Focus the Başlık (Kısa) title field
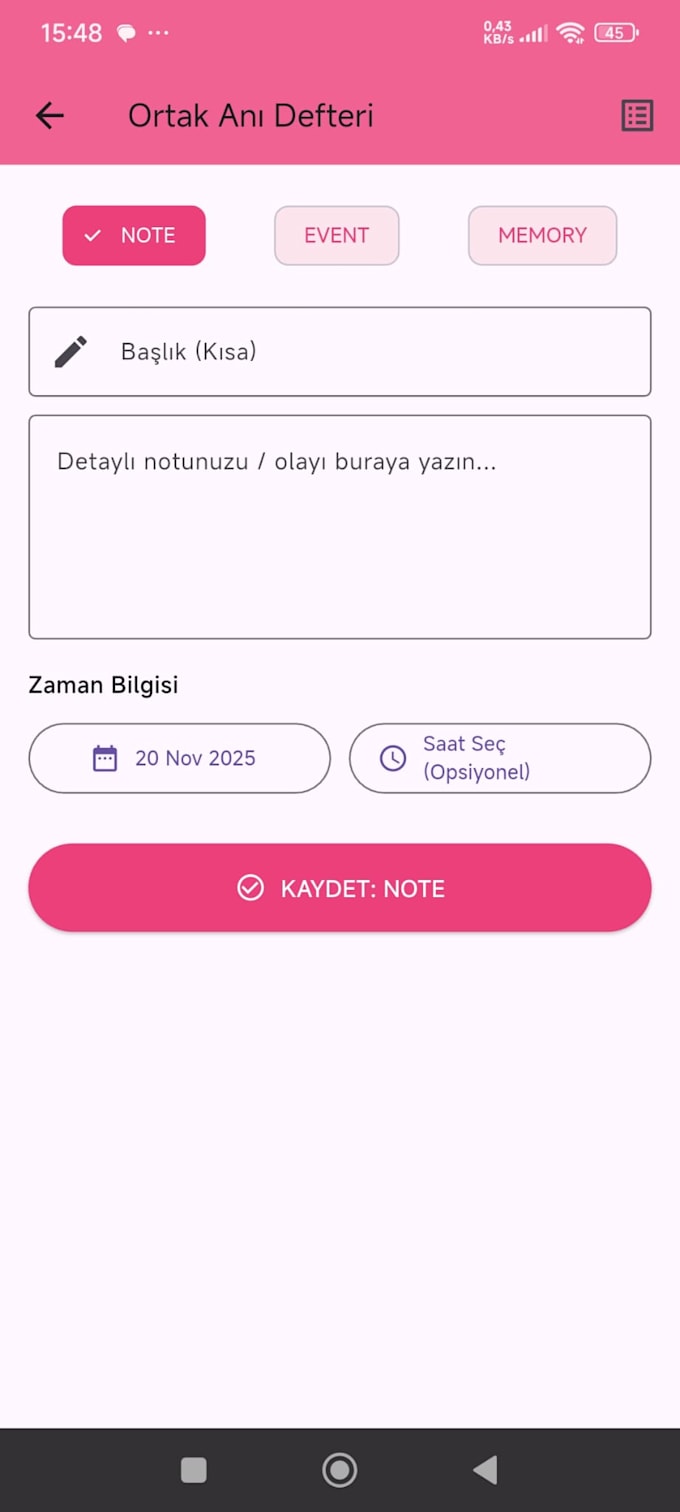This screenshot has width=680, height=1512. [340, 352]
